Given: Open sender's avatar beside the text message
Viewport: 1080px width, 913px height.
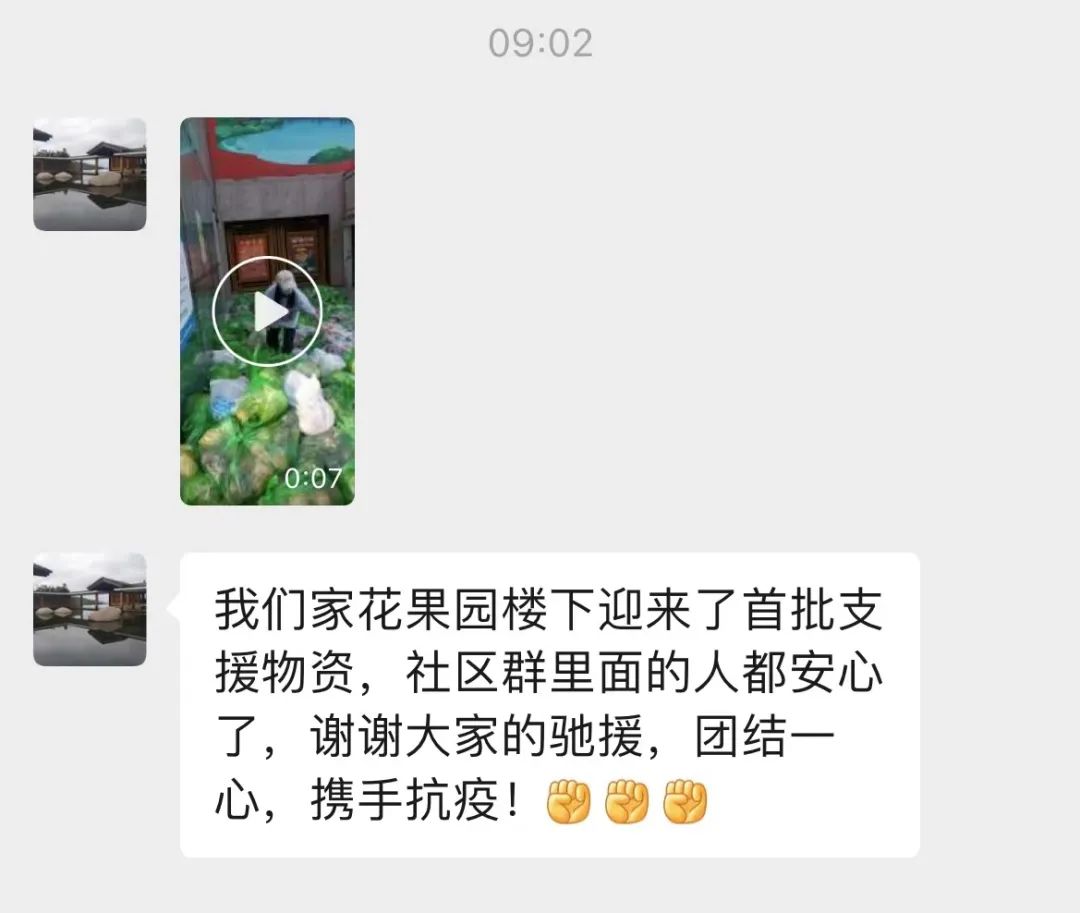Looking at the screenshot, I should (x=90, y=609).
